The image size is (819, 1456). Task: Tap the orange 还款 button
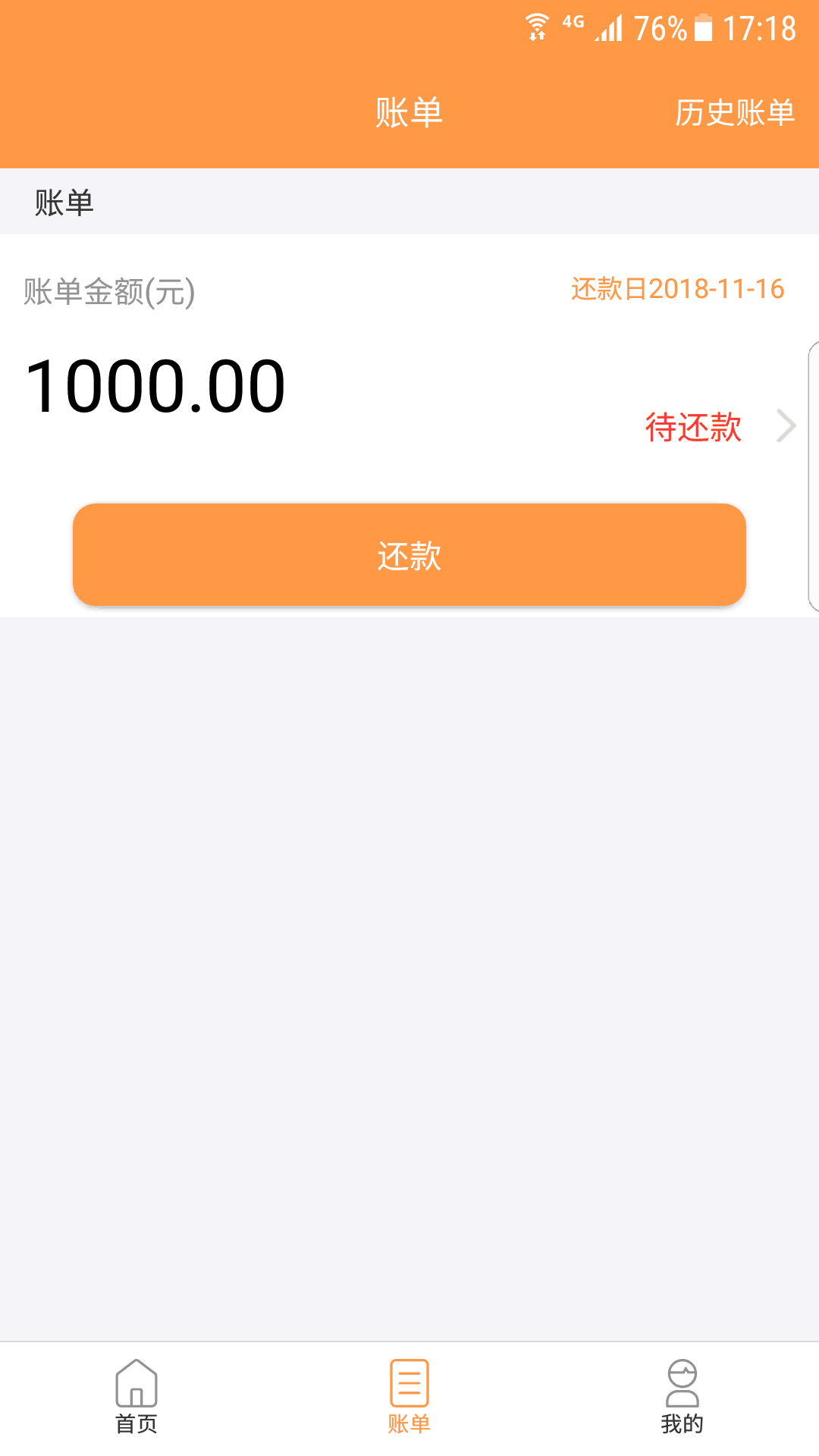tap(409, 554)
